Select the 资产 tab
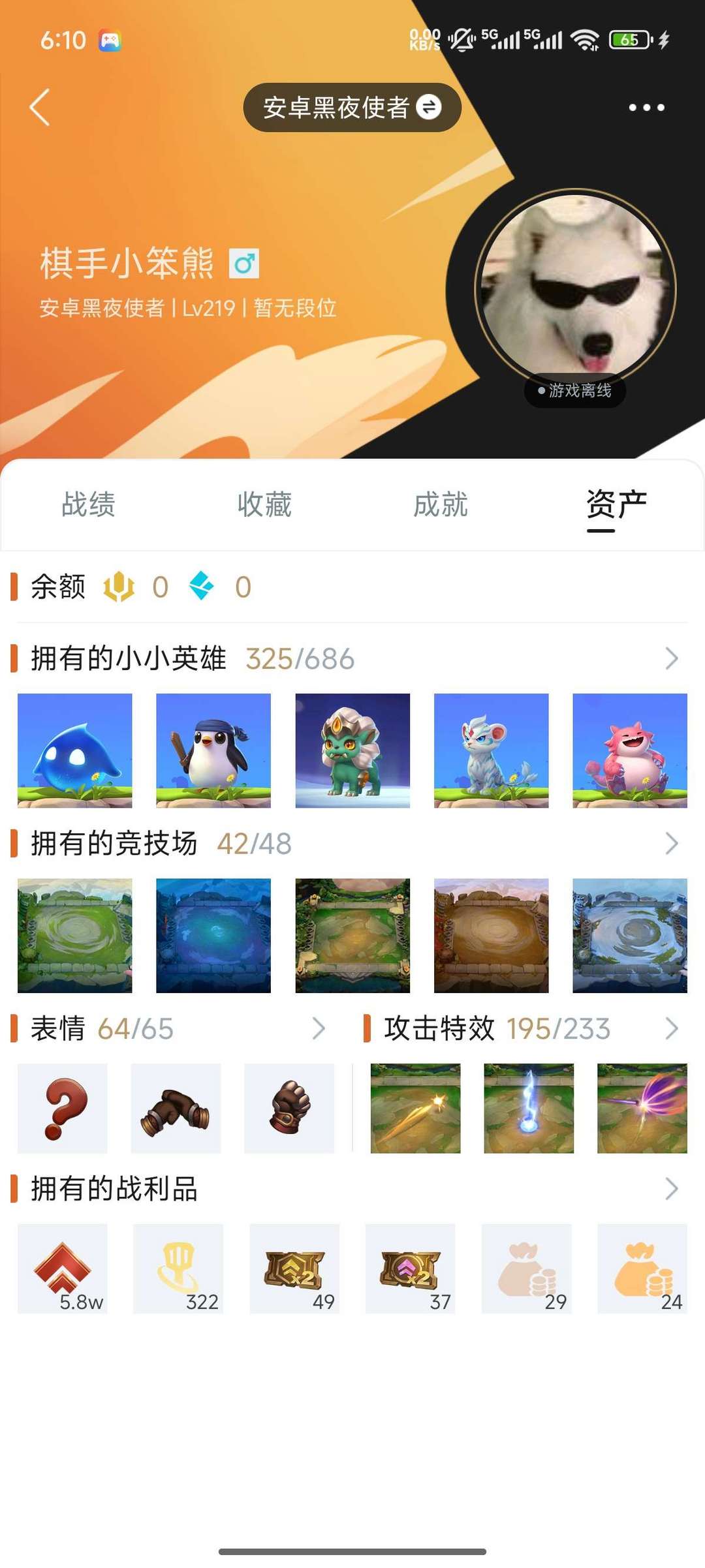The width and height of the screenshot is (705, 1568). coord(616,505)
